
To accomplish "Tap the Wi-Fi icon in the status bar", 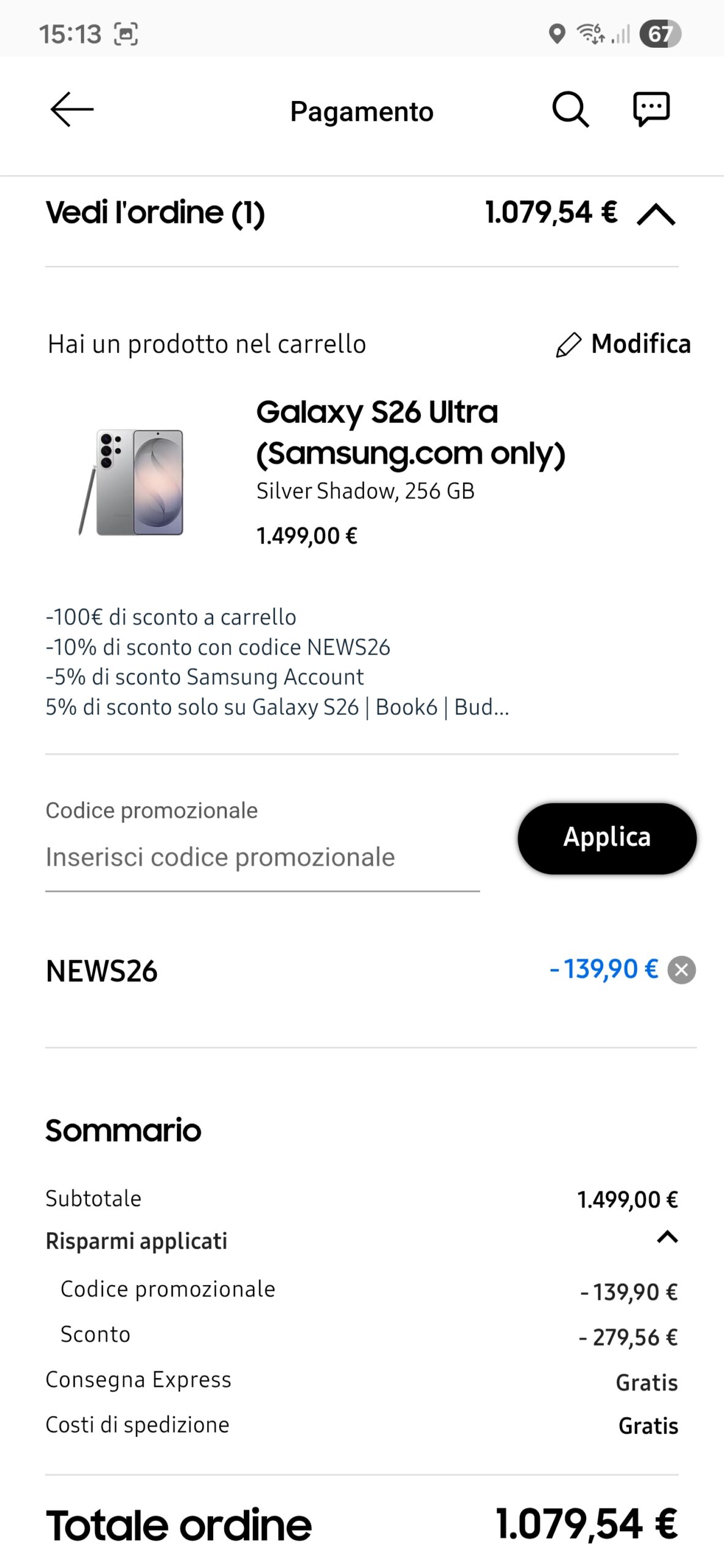I will click(591, 35).
